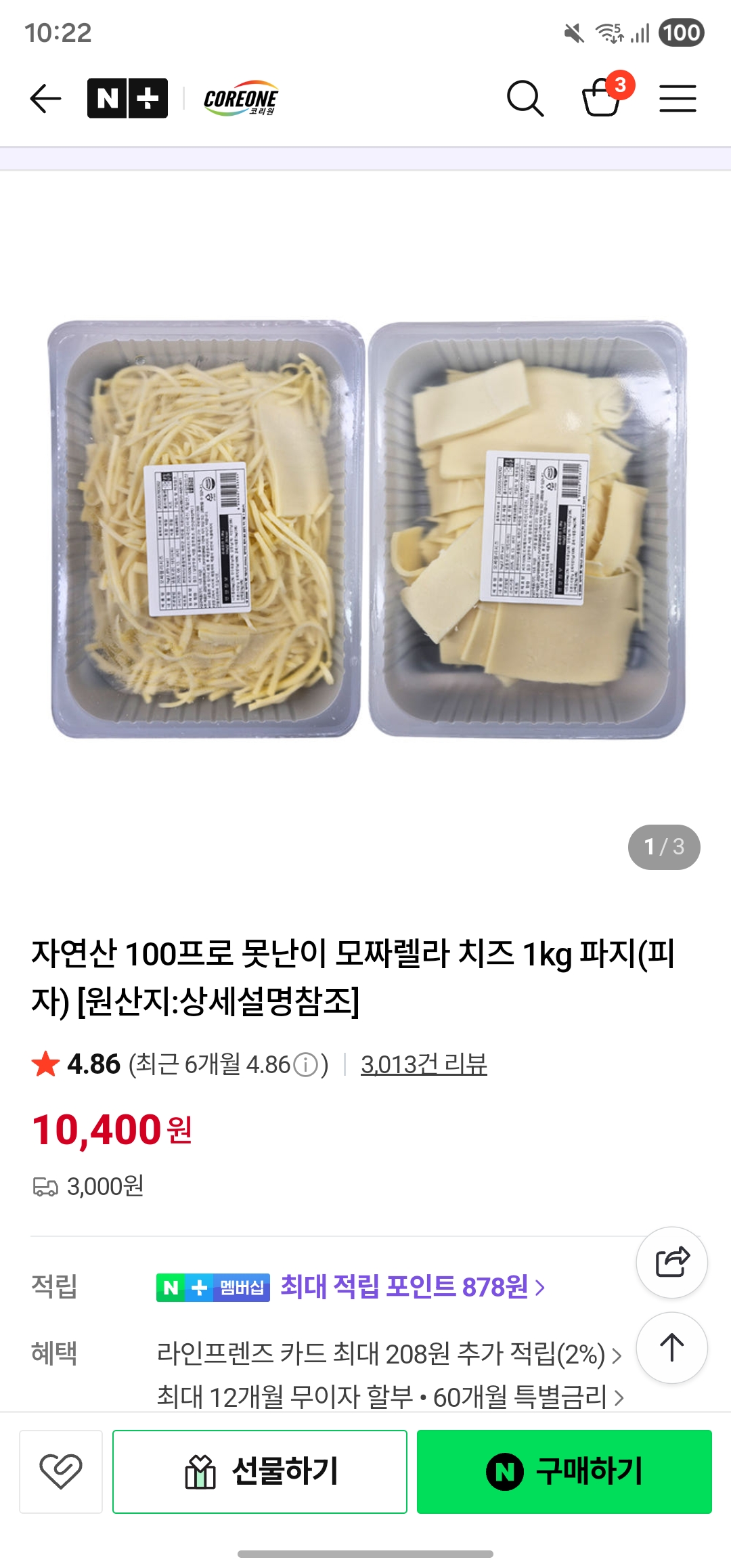Tap the back arrow icon
The width and height of the screenshot is (731, 1568).
(45, 97)
